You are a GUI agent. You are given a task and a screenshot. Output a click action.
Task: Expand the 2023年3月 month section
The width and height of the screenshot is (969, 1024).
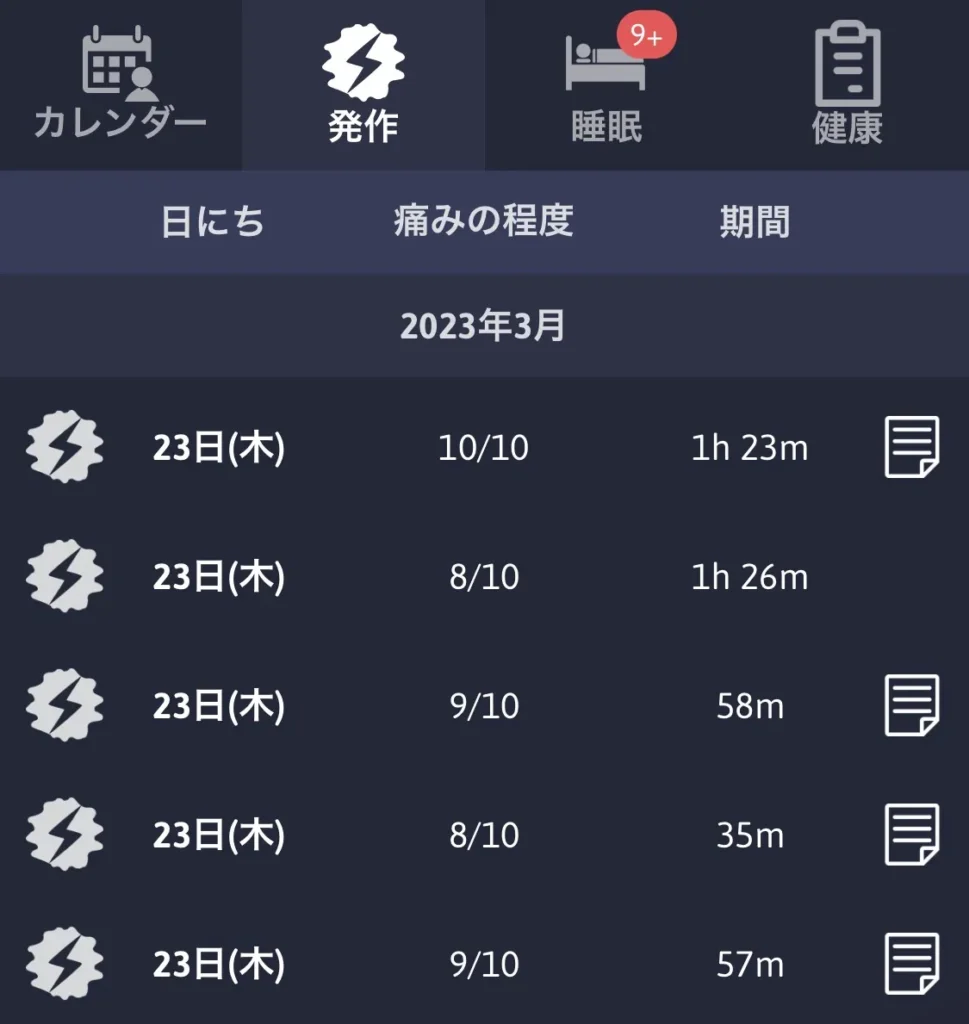point(484,326)
